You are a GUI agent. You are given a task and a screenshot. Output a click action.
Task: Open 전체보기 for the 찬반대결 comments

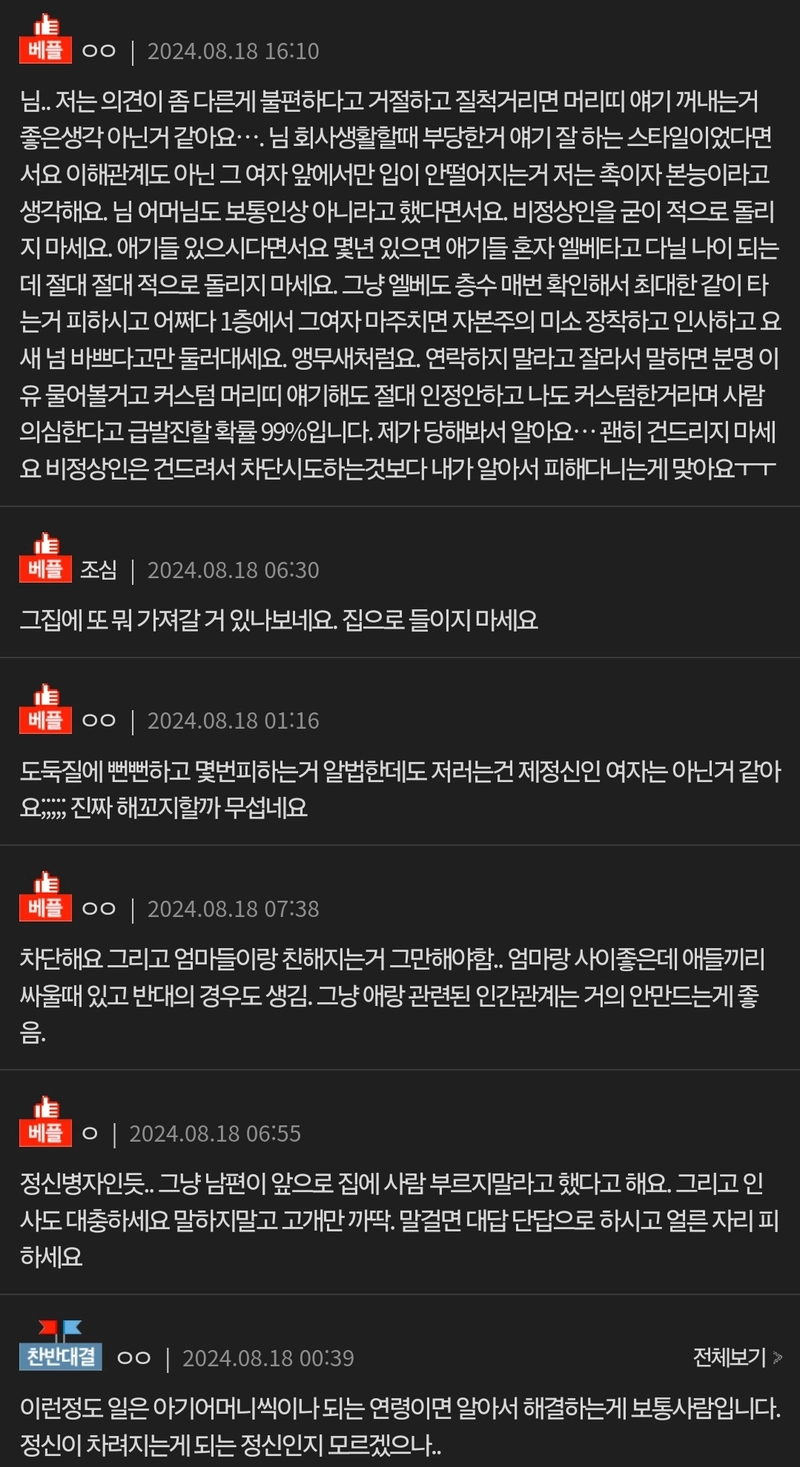tap(737, 1357)
